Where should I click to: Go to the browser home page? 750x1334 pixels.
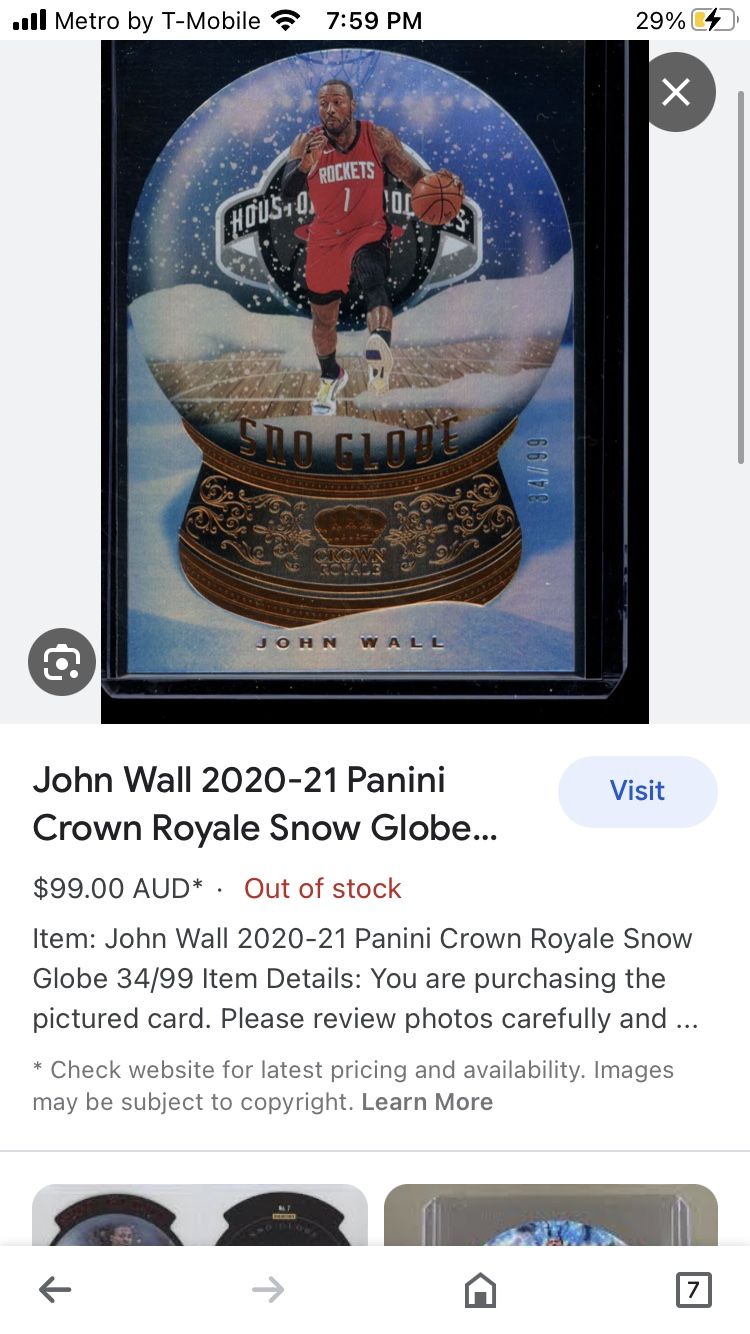480,1290
